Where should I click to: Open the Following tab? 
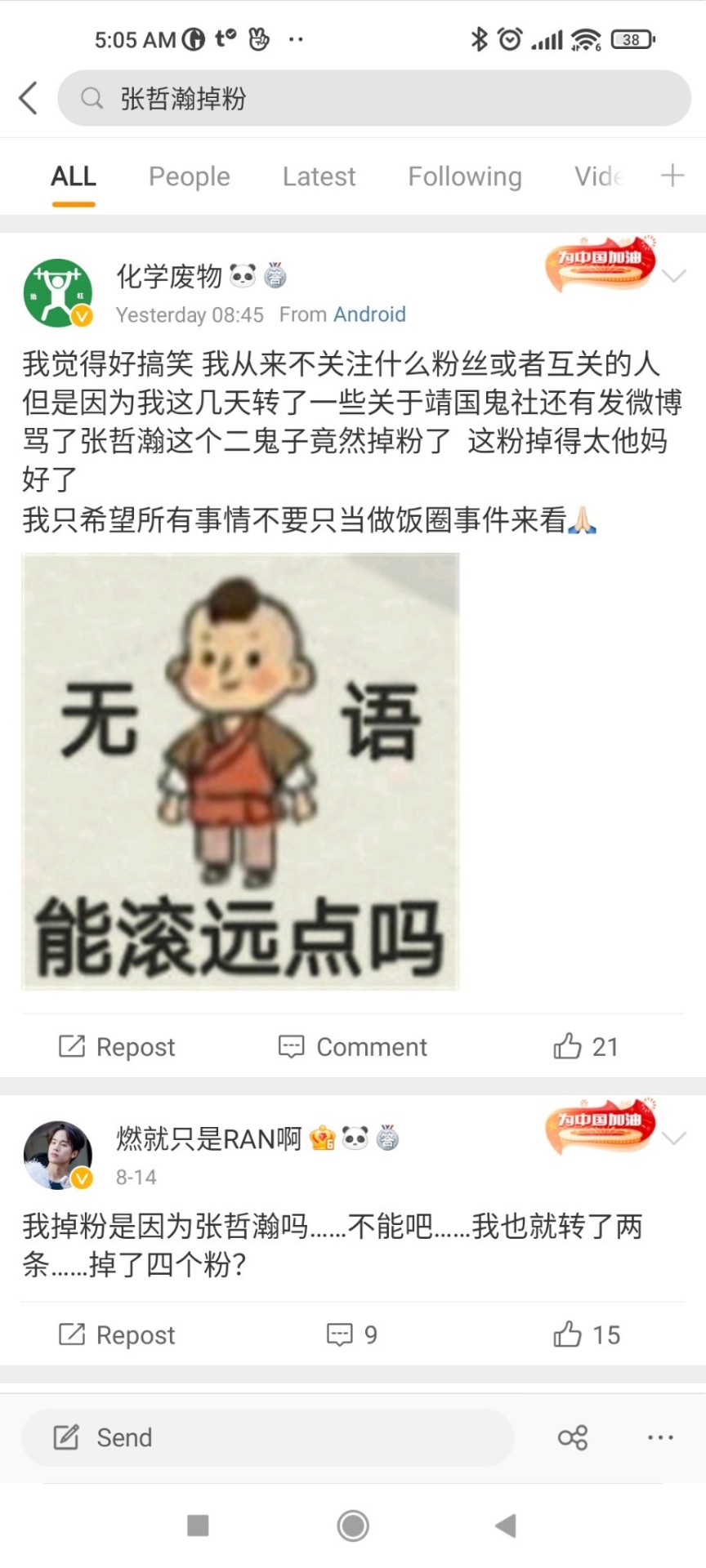coord(464,176)
